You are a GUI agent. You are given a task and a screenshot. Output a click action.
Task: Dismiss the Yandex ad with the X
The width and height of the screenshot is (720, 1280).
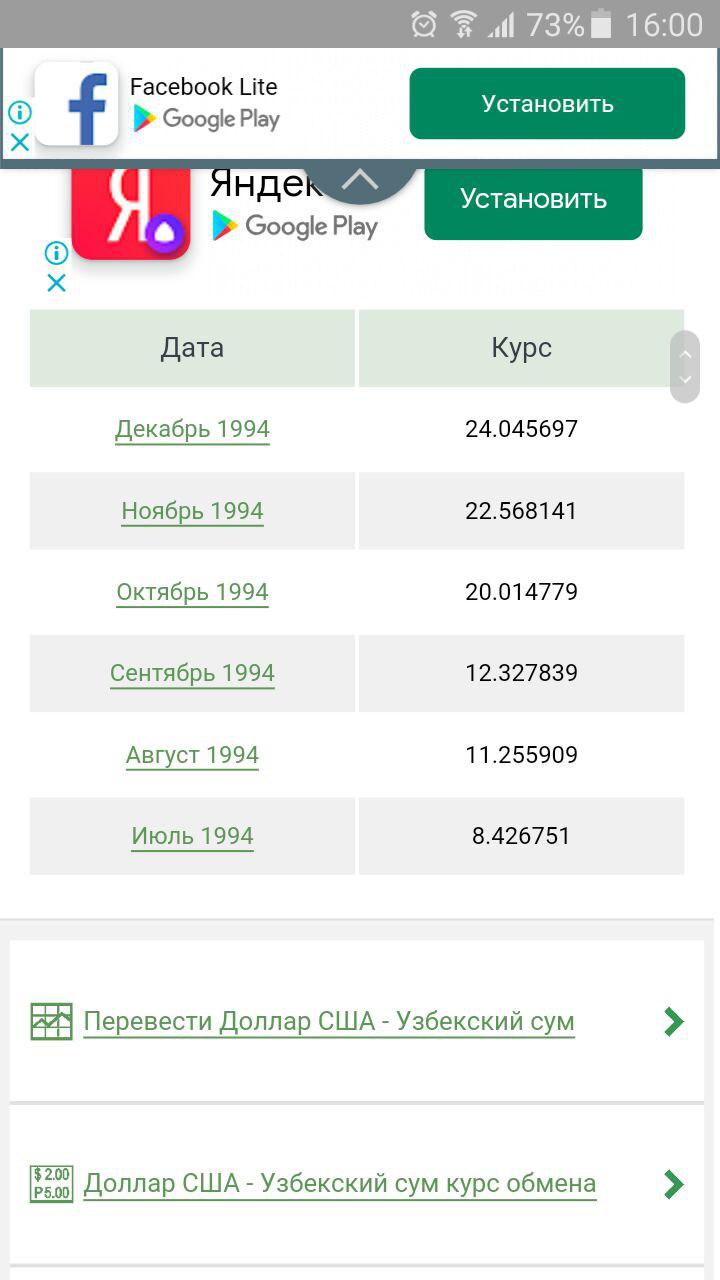(57, 283)
